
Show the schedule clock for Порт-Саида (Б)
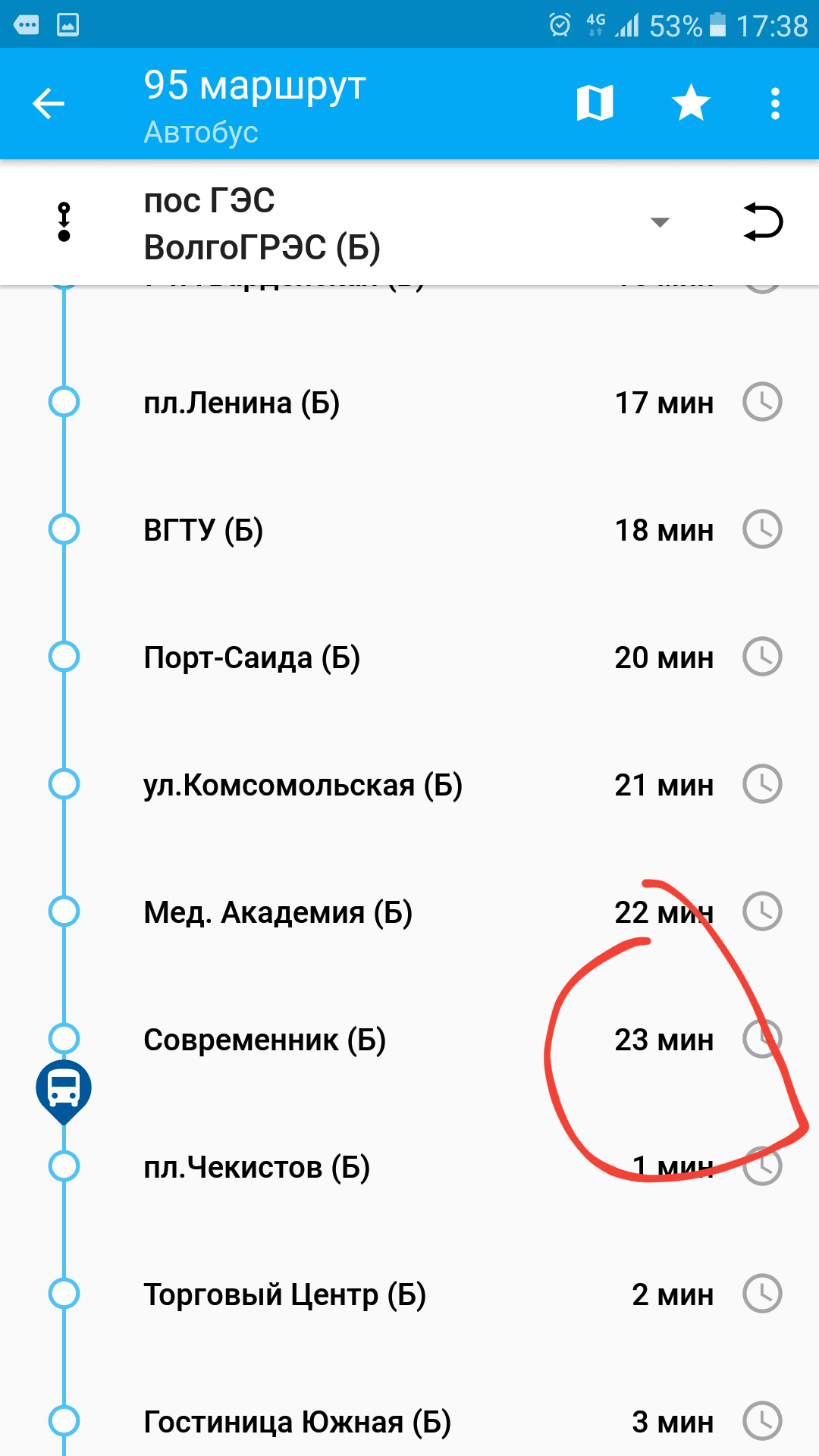click(x=762, y=657)
